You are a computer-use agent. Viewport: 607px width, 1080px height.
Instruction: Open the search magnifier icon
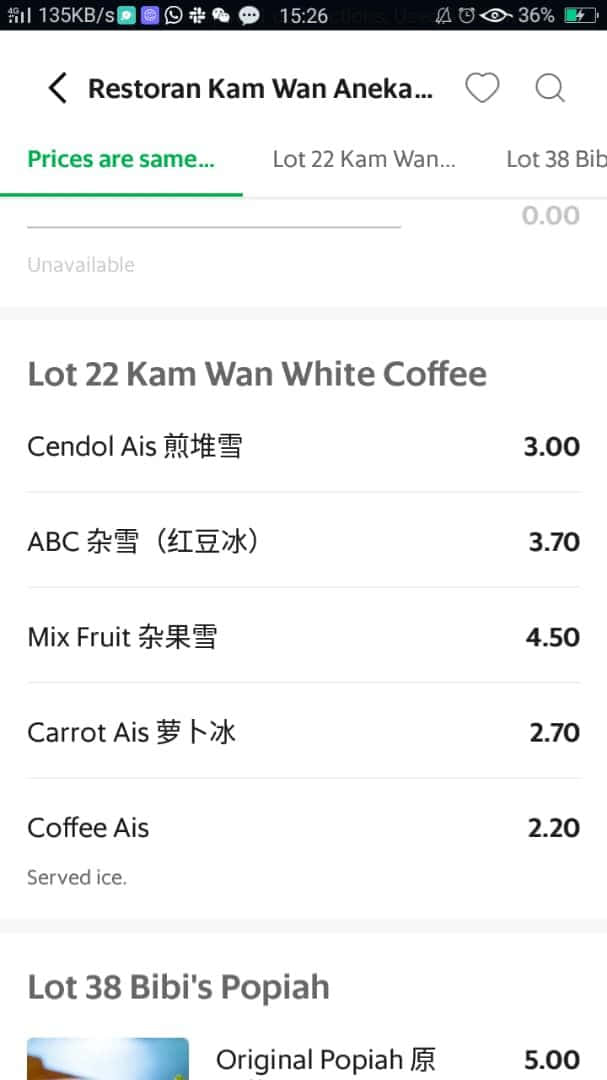pos(550,88)
